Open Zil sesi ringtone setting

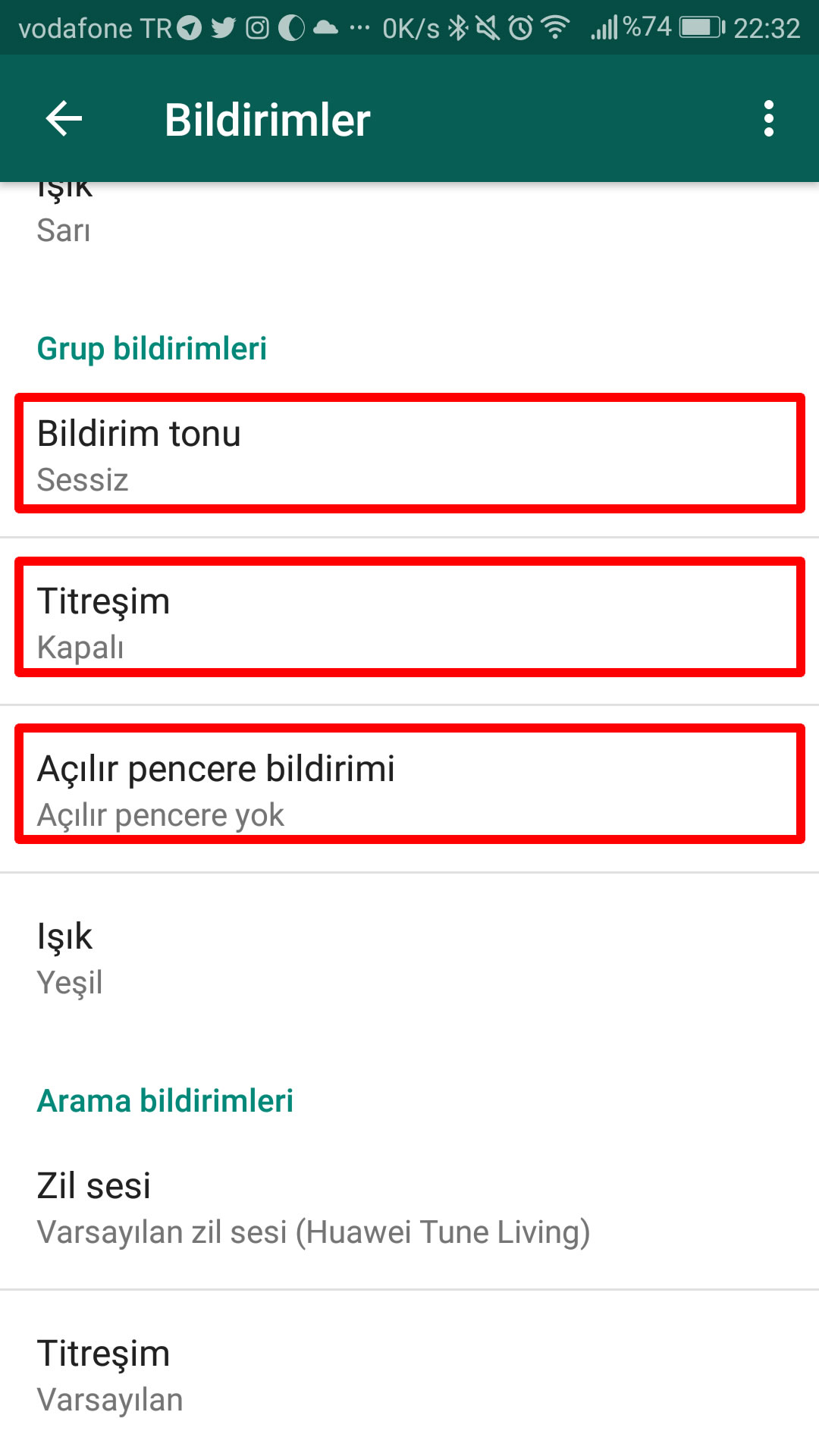click(409, 1207)
